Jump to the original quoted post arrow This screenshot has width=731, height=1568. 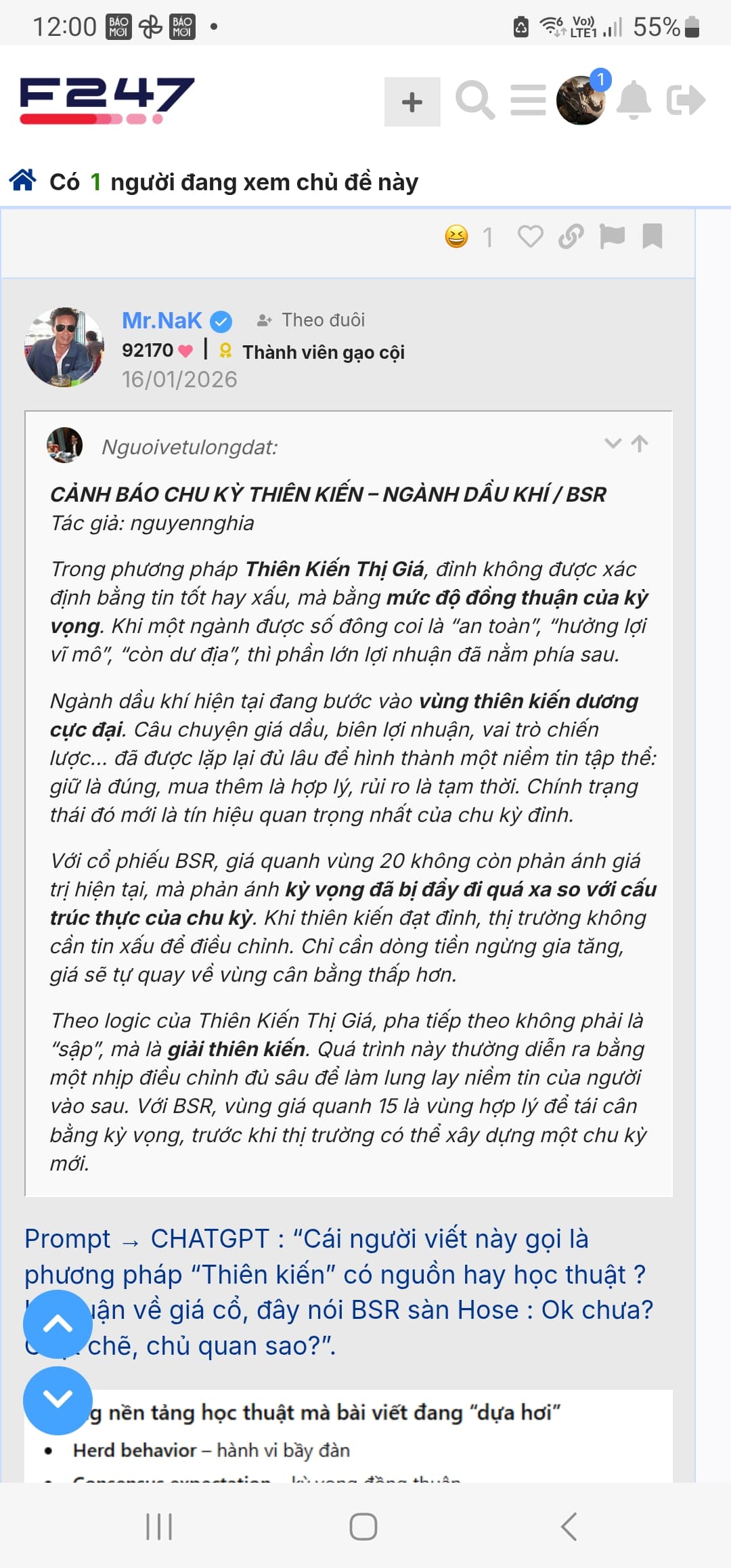tap(640, 444)
